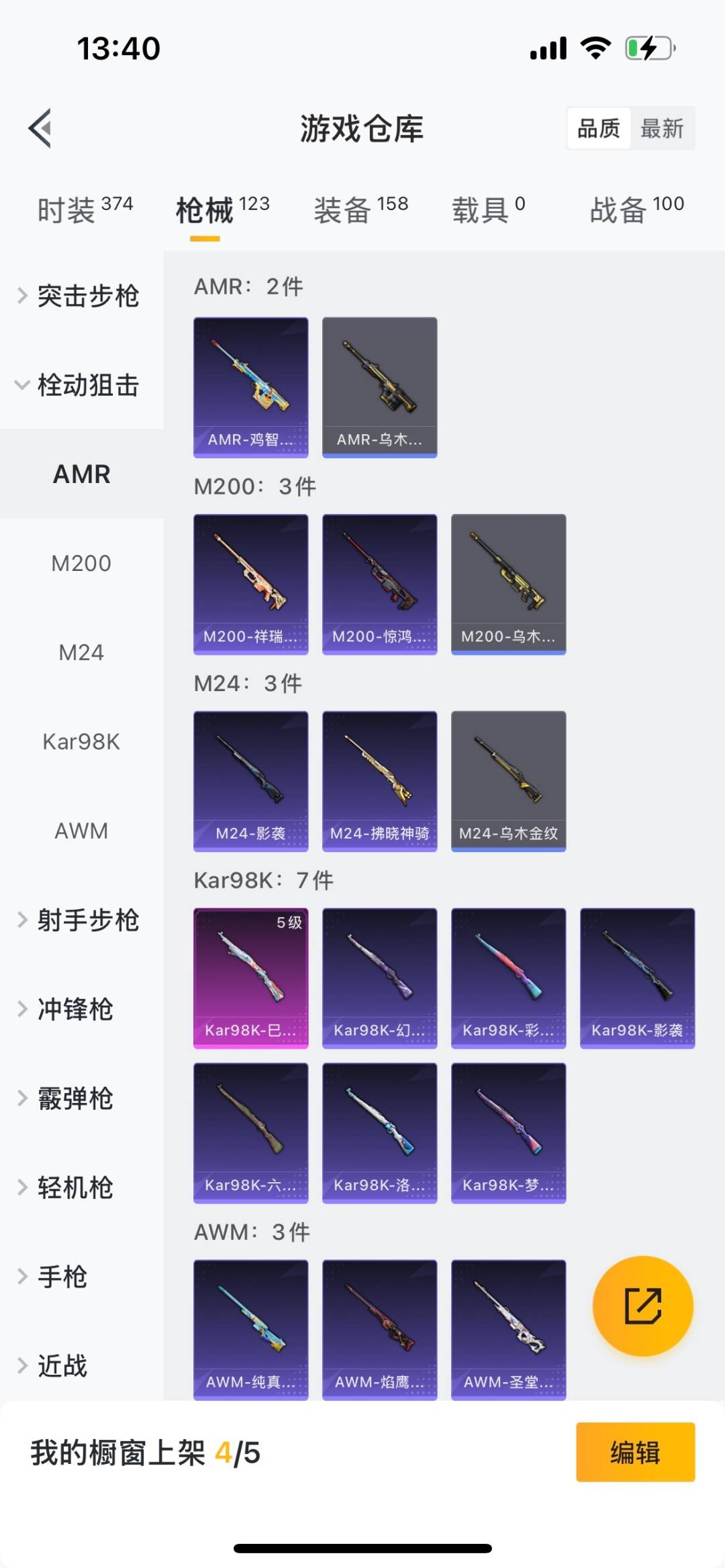Go back from 游戏仓库
725x1568 pixels.
click(40, 127)
